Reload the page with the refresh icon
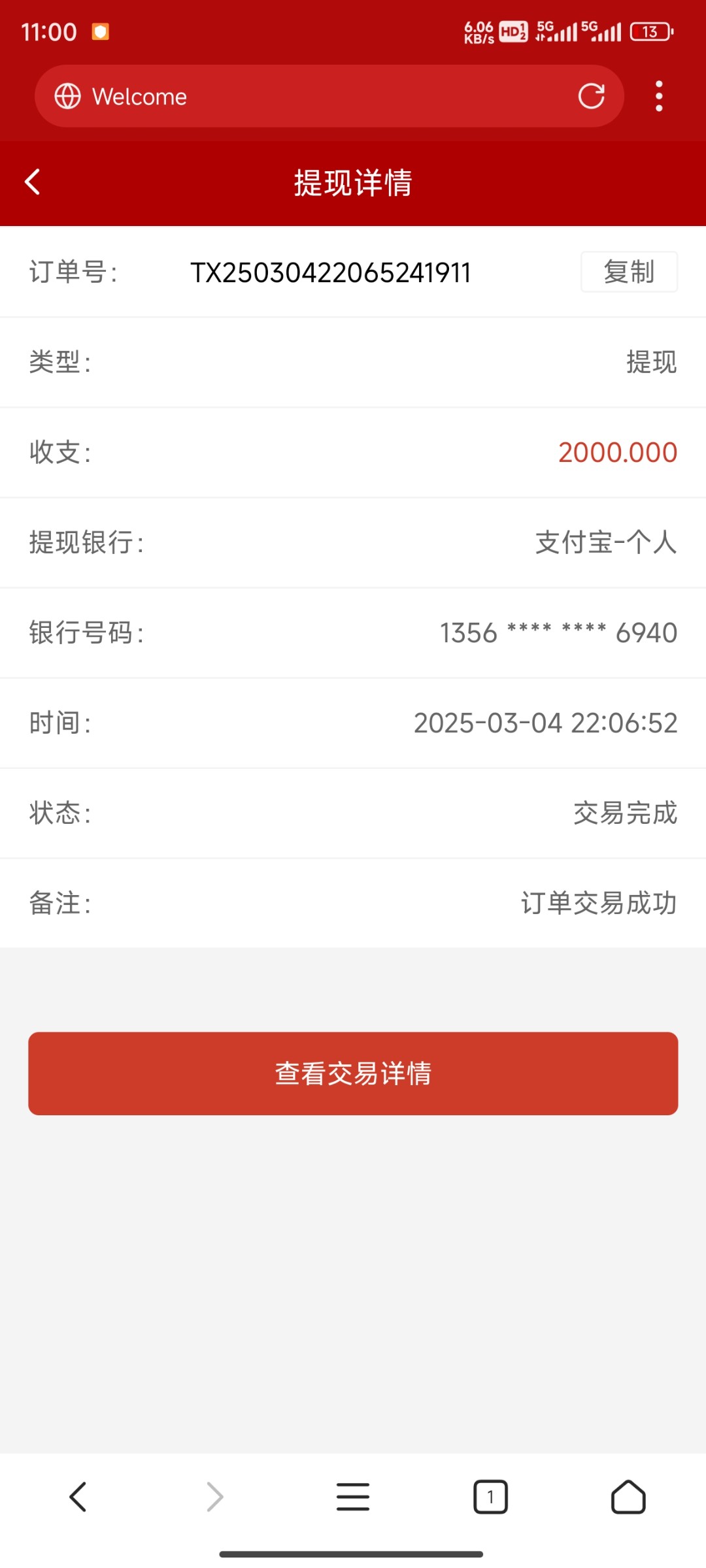The height and width of the screenshot is (1568, 706). click(x=591, y=97)
